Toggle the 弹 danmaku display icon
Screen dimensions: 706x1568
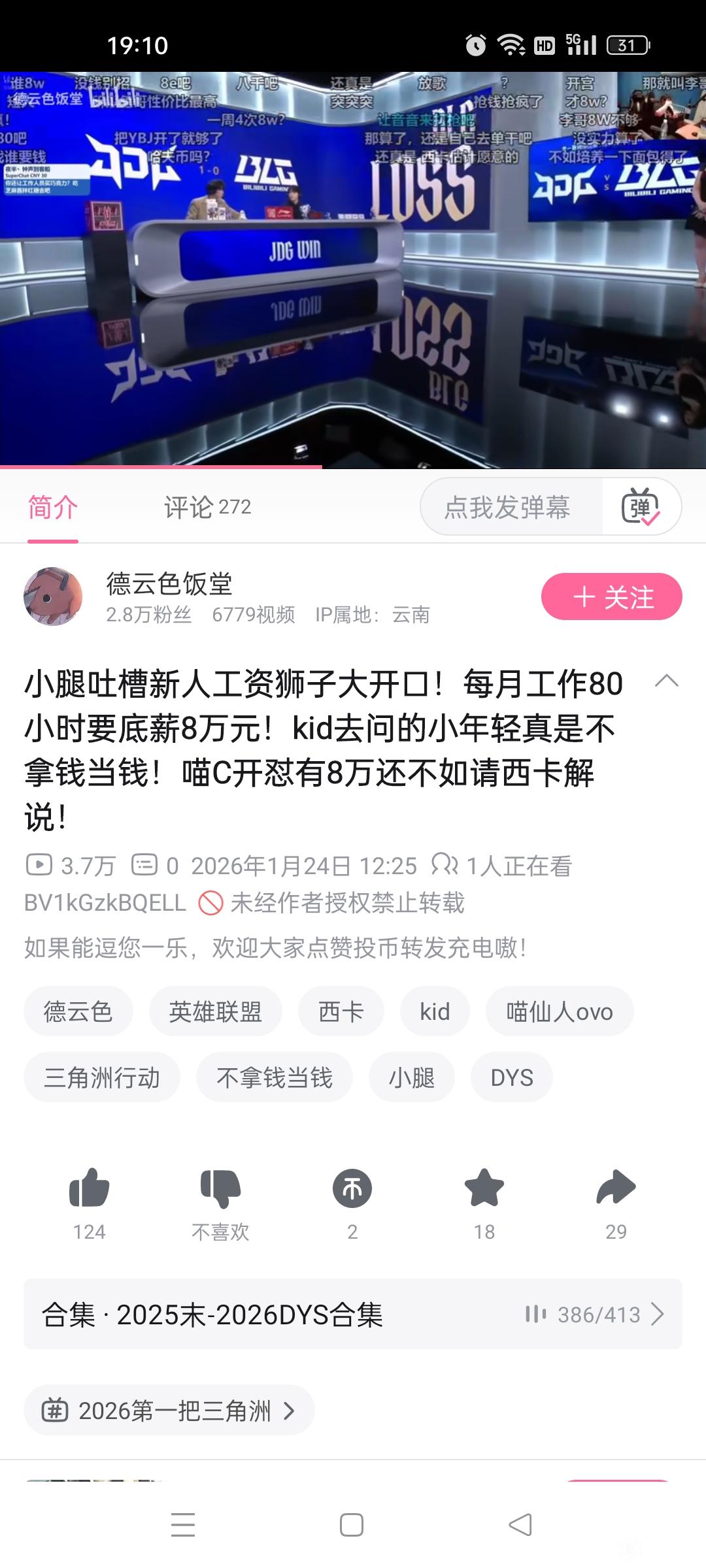click(641, 507)
